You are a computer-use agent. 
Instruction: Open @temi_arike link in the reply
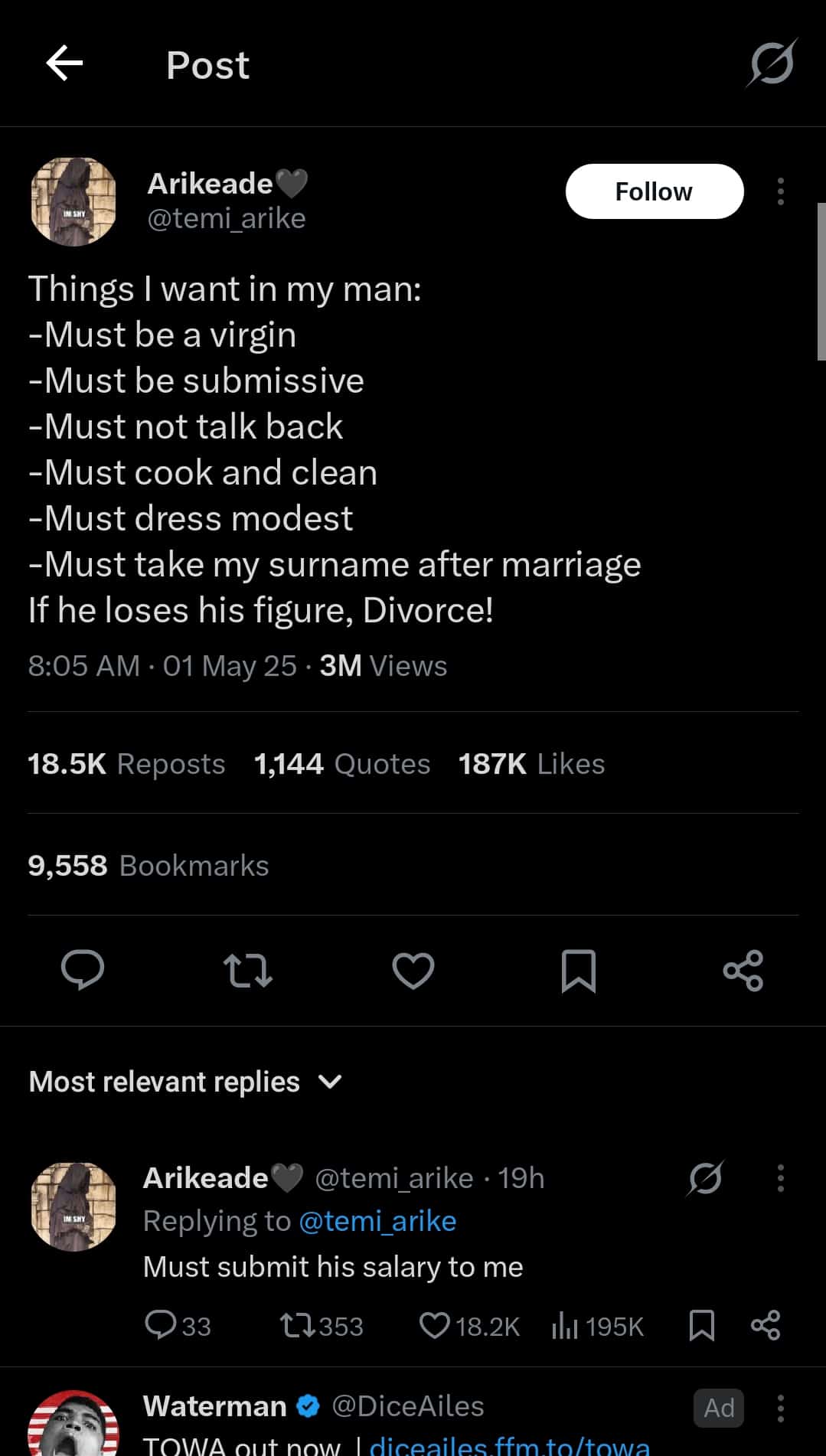[x=377, y=1221]
